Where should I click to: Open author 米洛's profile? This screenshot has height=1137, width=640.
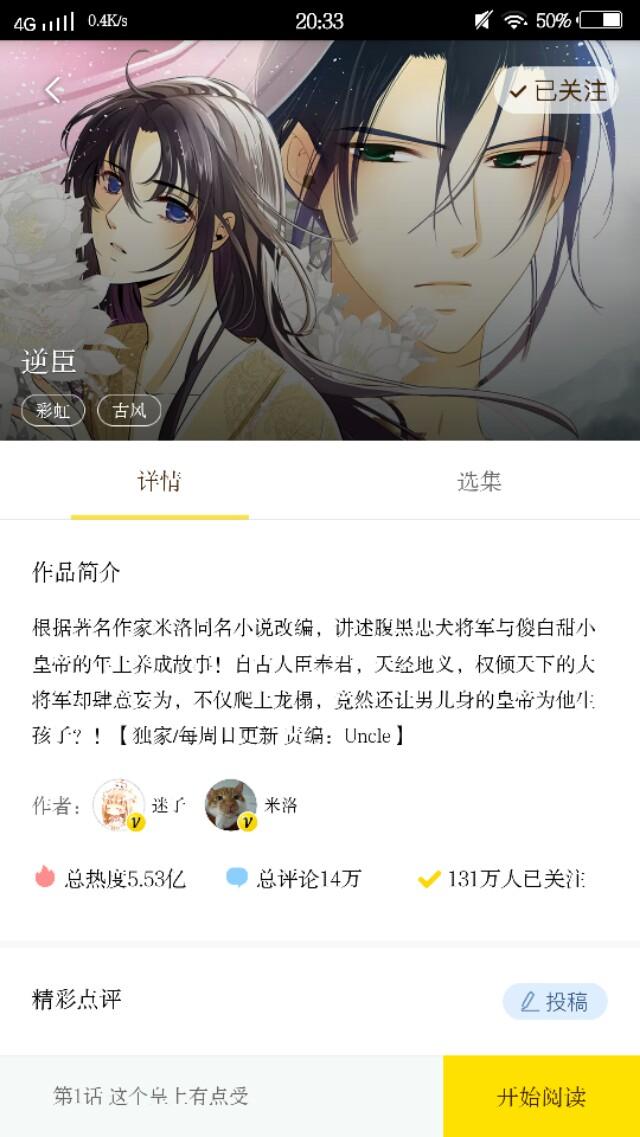[231, 805]
